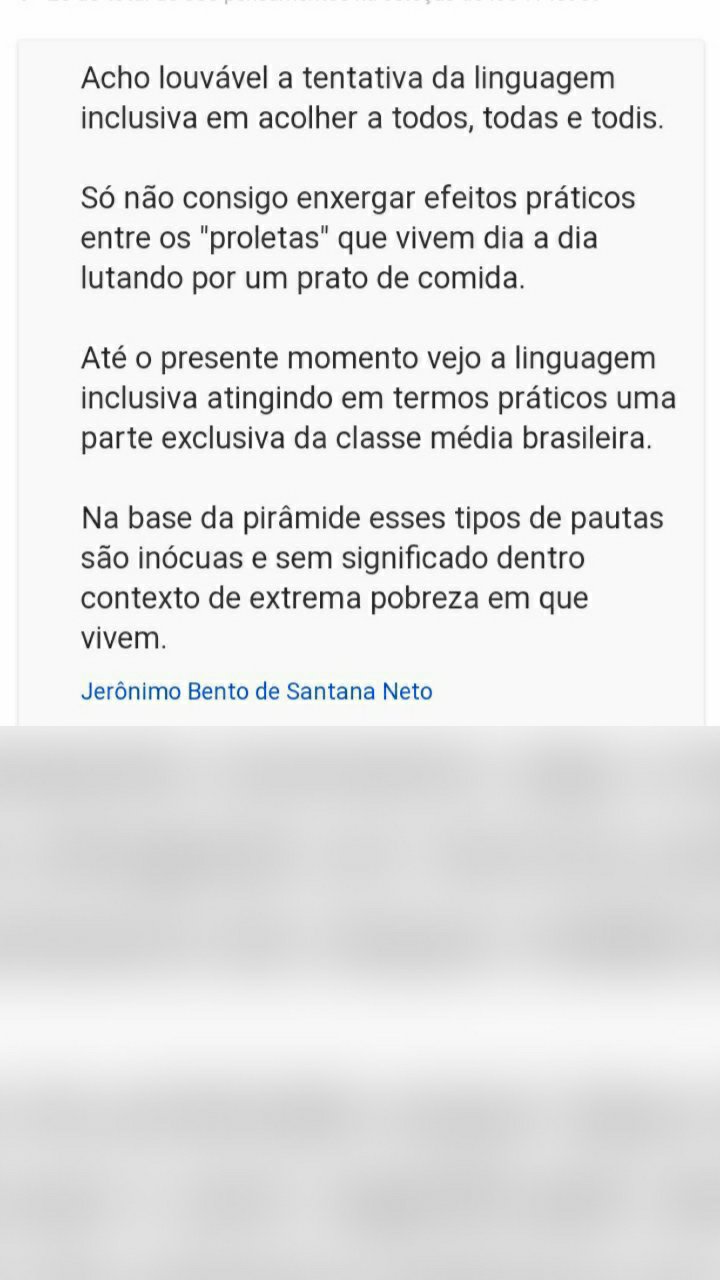The height and width of the screenshot is (1280, 720).
Task: Open Jerônimo Bento de Santana Neto's author page
Action: click(256, 691)
